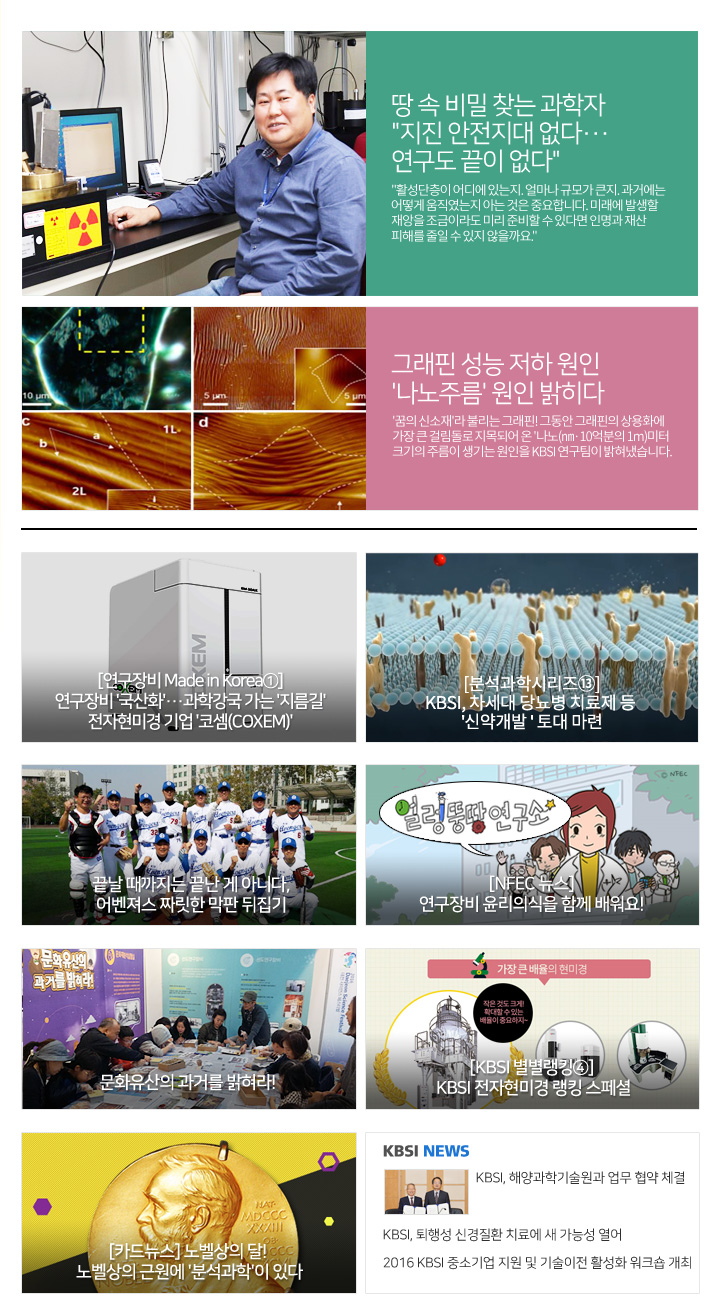This screenshot has width=714, height=1306.
Task: Open the graphene nano-wrinkle article
Action: tap(500, 377)
